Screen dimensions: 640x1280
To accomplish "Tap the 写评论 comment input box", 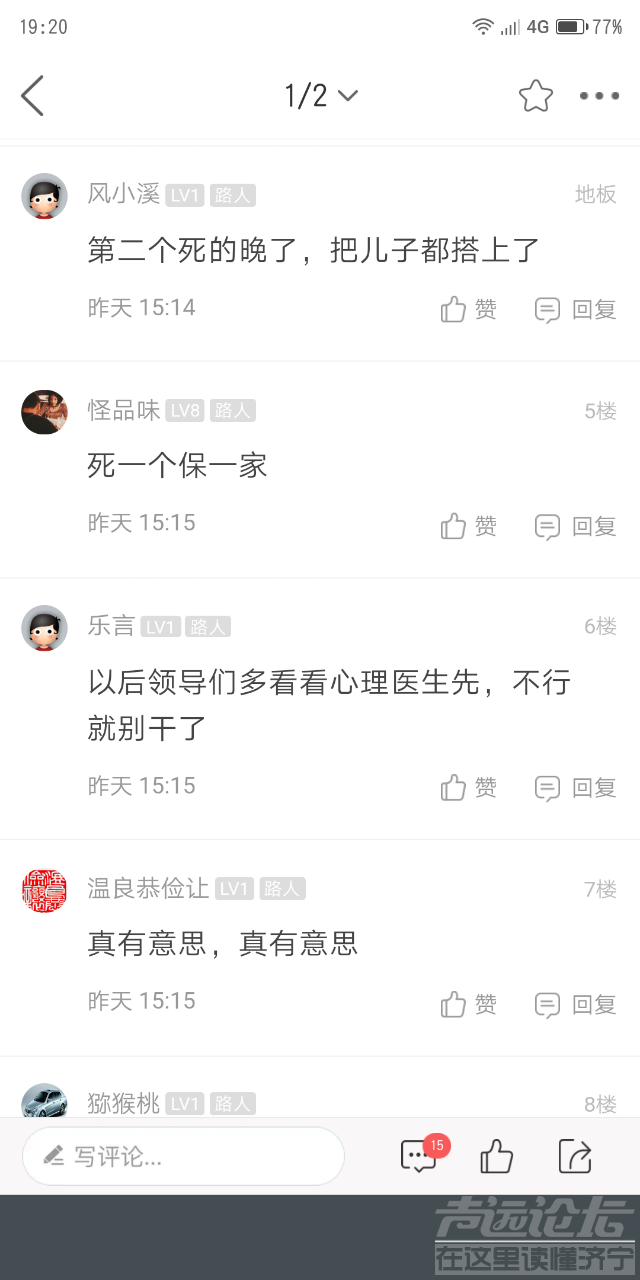I will pyautogui.click(x=183, y=1157).
